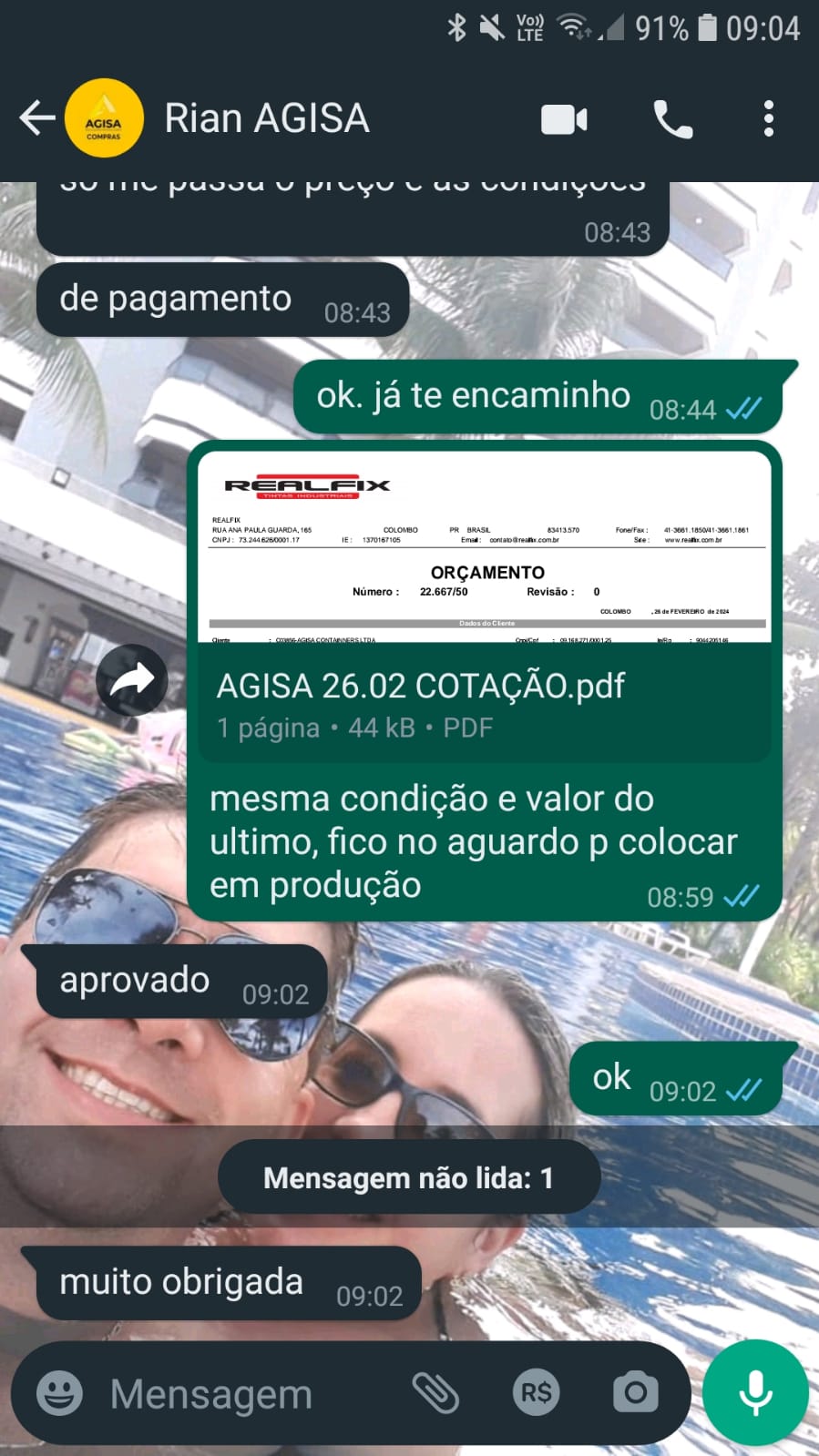Open the R$ payment option

536,1393
